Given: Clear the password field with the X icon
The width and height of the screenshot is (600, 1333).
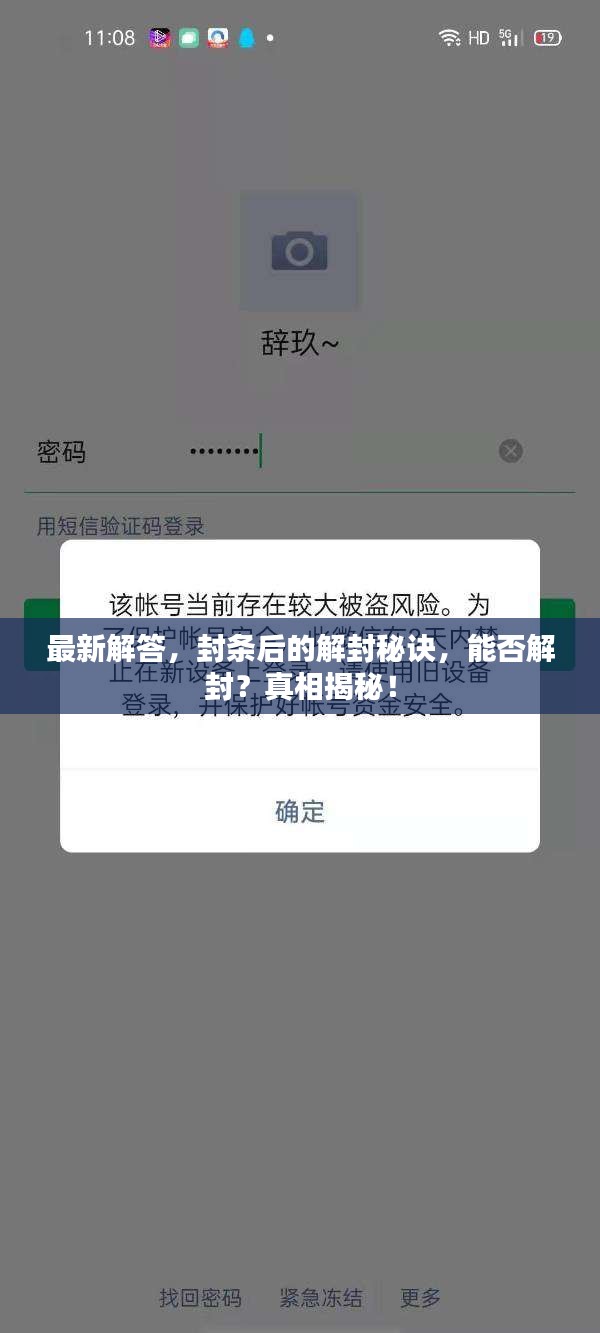Looking at the screenshot, I should (x=511, y=451).
